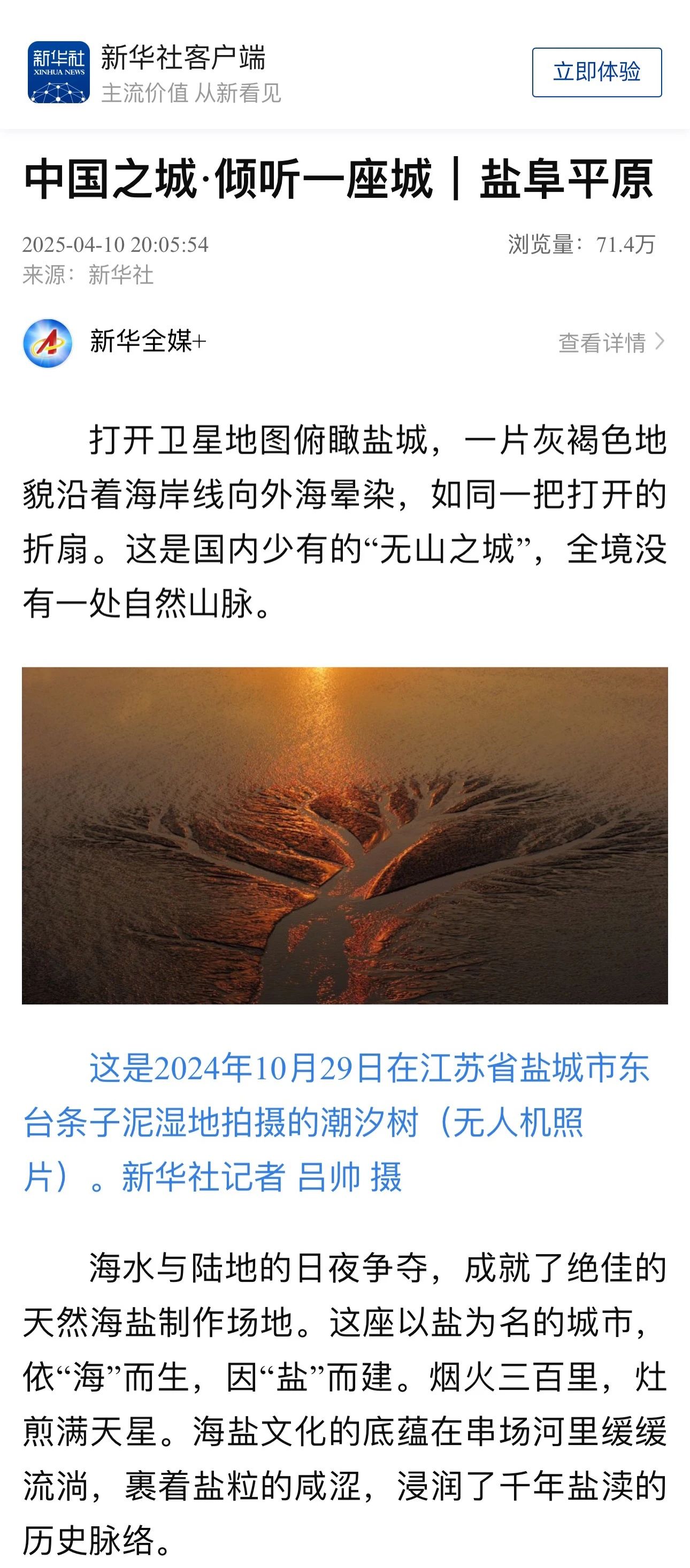This screenshot has width=690, height=1568.
Task: View the tidal tree photo full screen
Action: 344,835
